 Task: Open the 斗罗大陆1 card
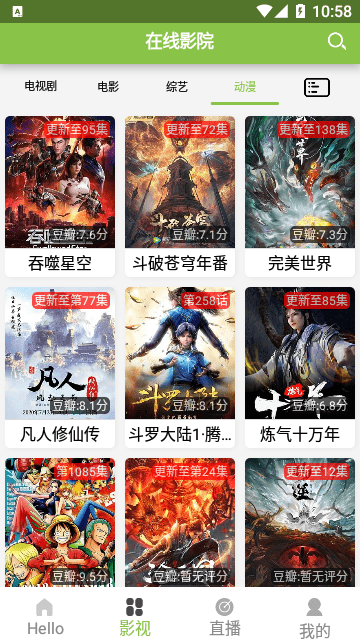[x=180, y=367]
